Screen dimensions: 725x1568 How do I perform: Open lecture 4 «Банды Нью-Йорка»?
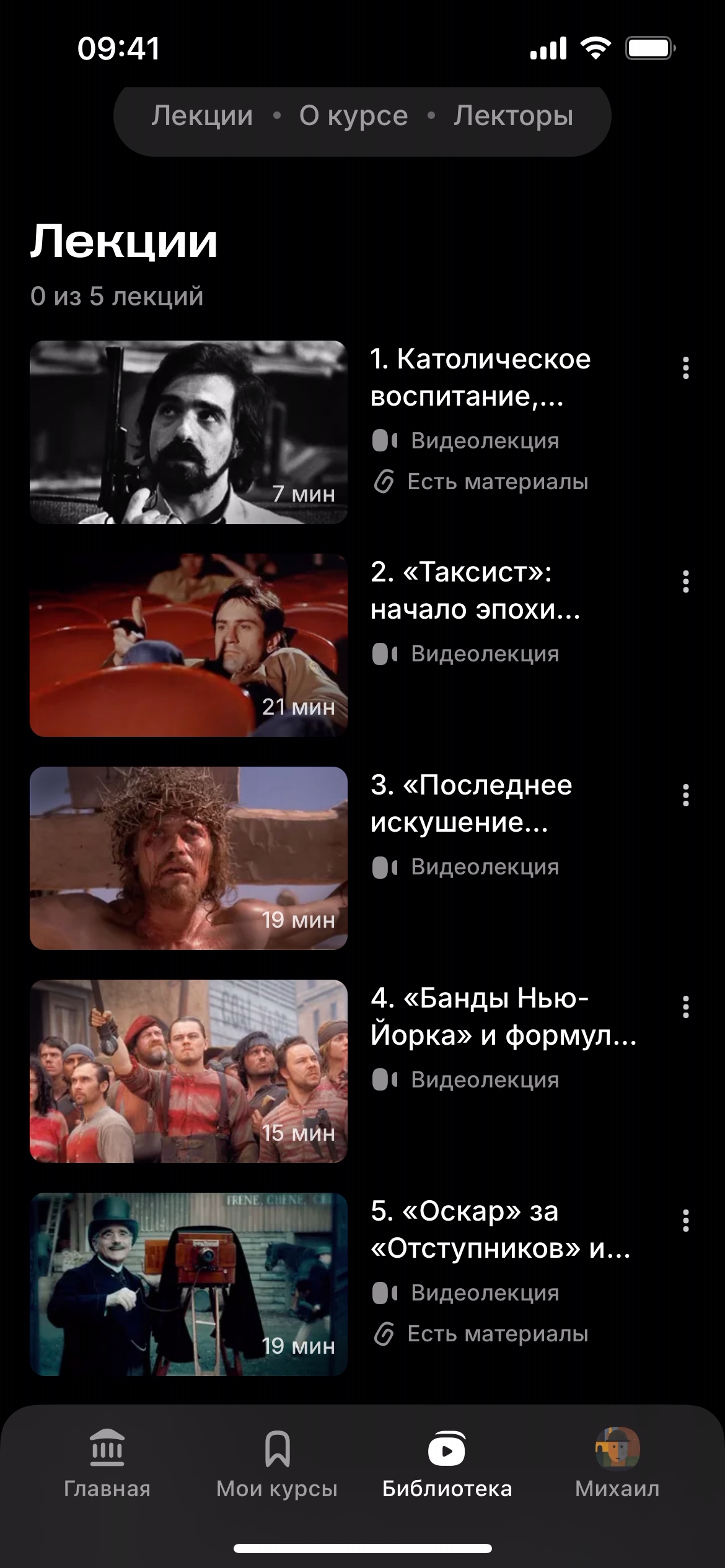pyautogui.click(x=188, y=1071)
